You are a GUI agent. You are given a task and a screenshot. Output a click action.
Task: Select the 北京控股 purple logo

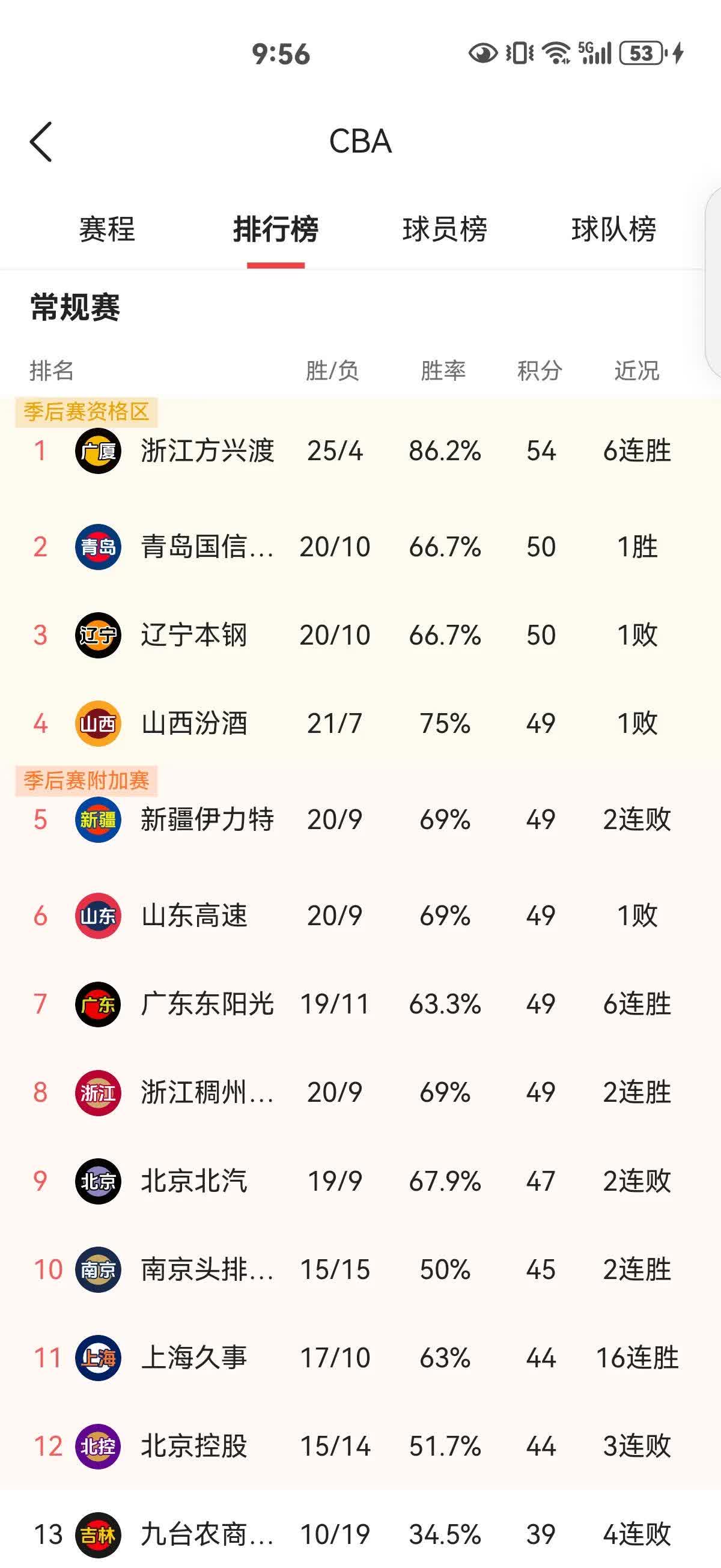coord(99,1447)
